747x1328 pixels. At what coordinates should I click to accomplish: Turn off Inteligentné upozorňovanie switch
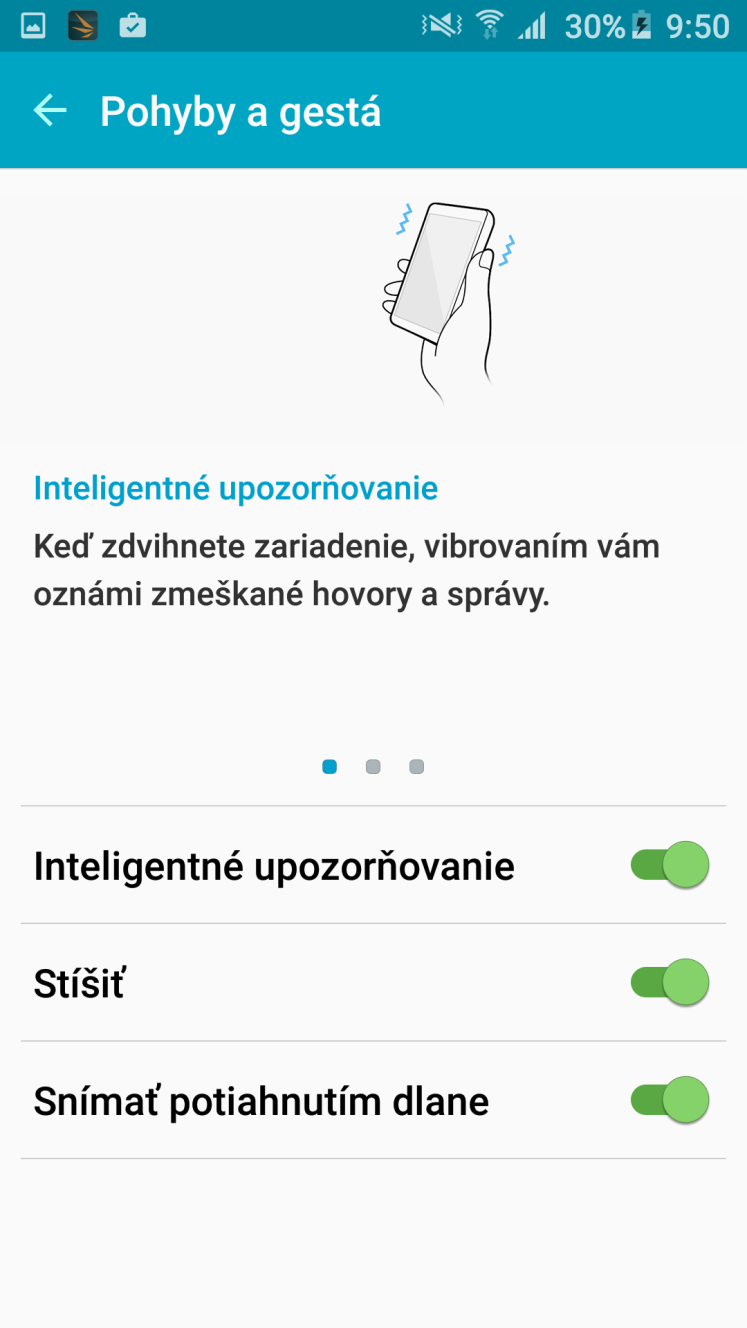pos(669,865)
